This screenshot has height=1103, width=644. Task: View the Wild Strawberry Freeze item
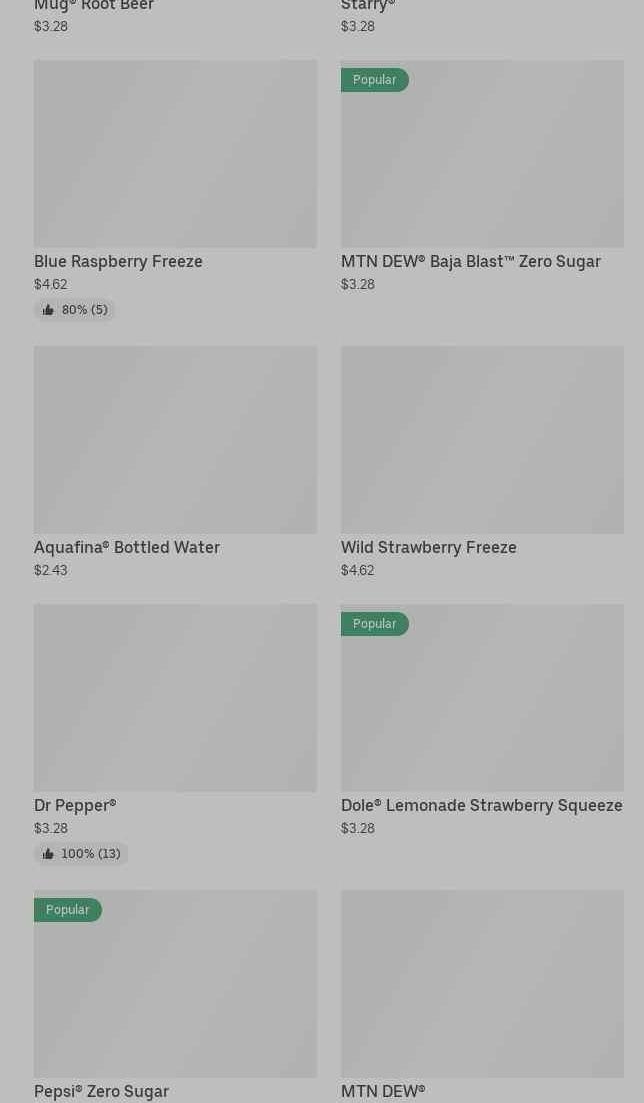pyautogui.click(x=482, y=440)
